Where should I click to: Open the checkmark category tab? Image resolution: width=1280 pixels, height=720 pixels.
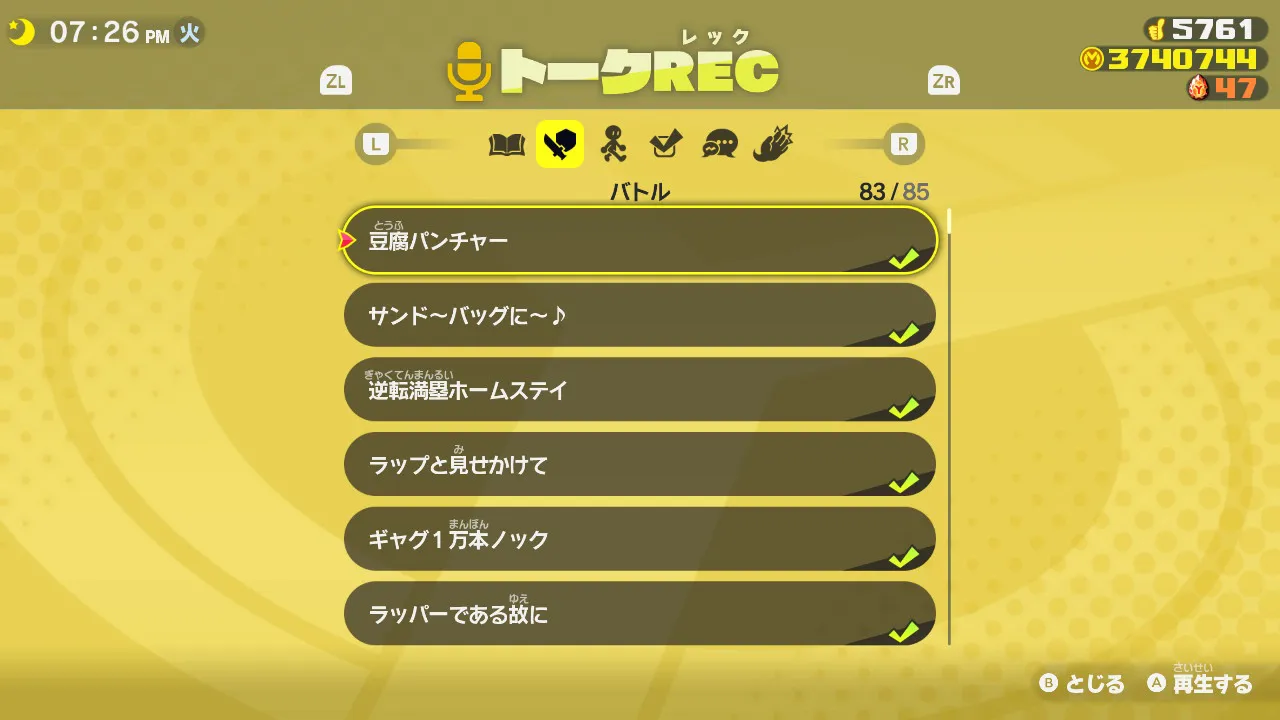coord(665,145)
